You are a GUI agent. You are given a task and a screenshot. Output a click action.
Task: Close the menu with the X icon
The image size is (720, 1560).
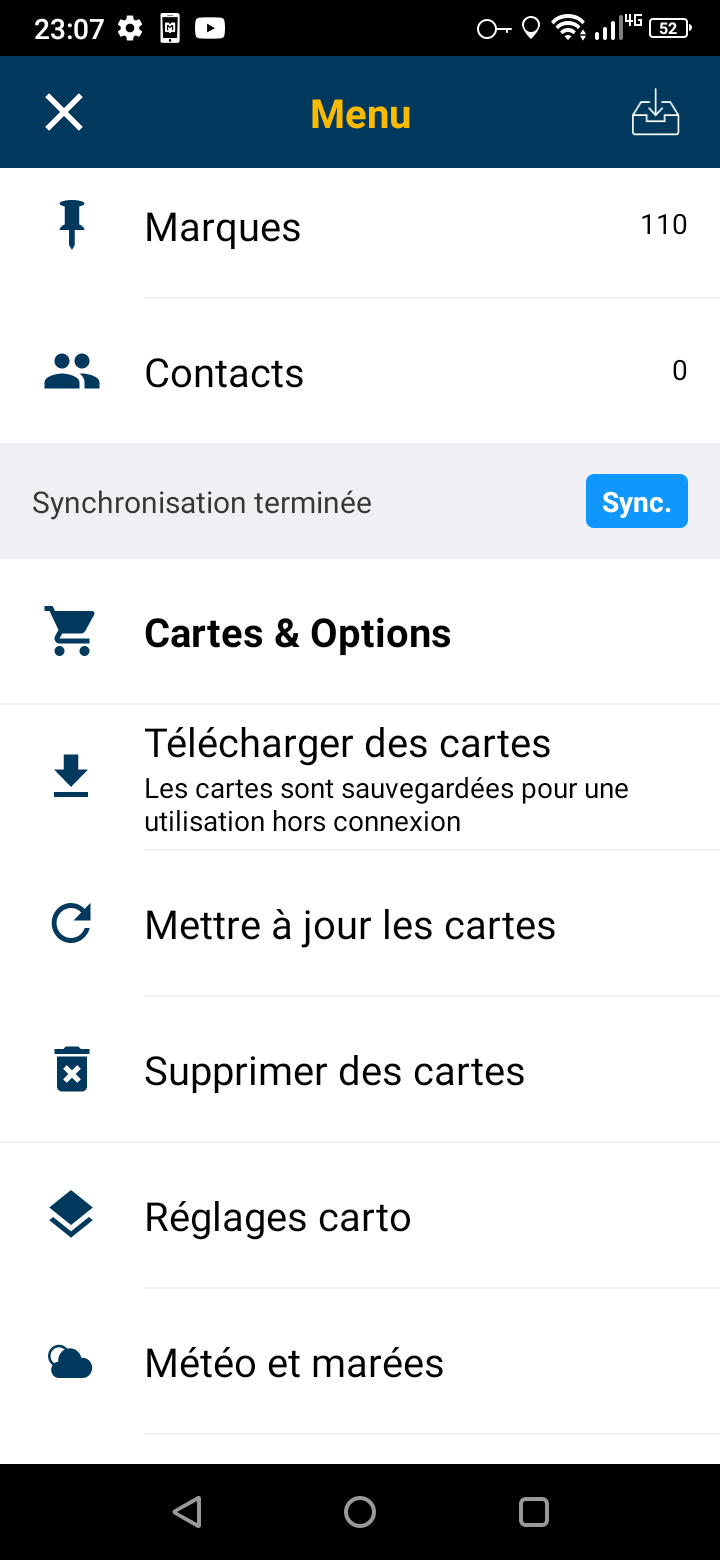click(64, 113)
